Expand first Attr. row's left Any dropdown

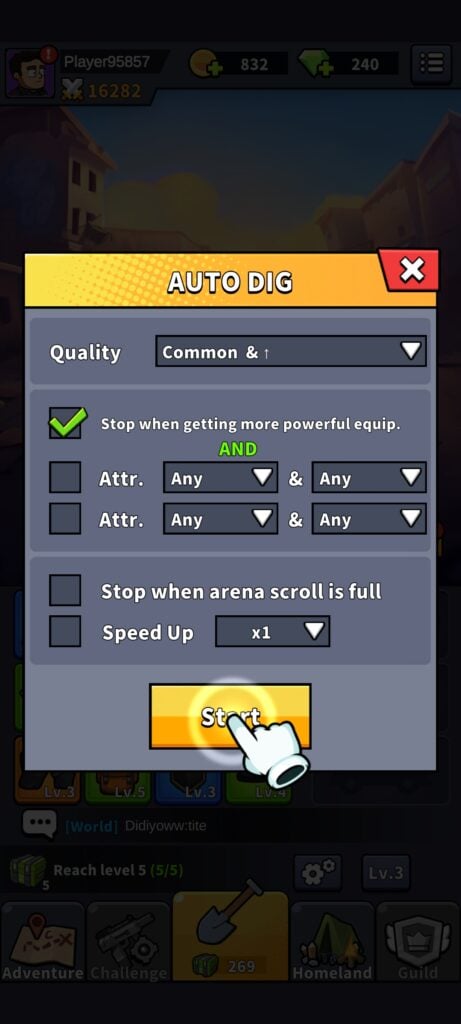(x=221, y=477)
